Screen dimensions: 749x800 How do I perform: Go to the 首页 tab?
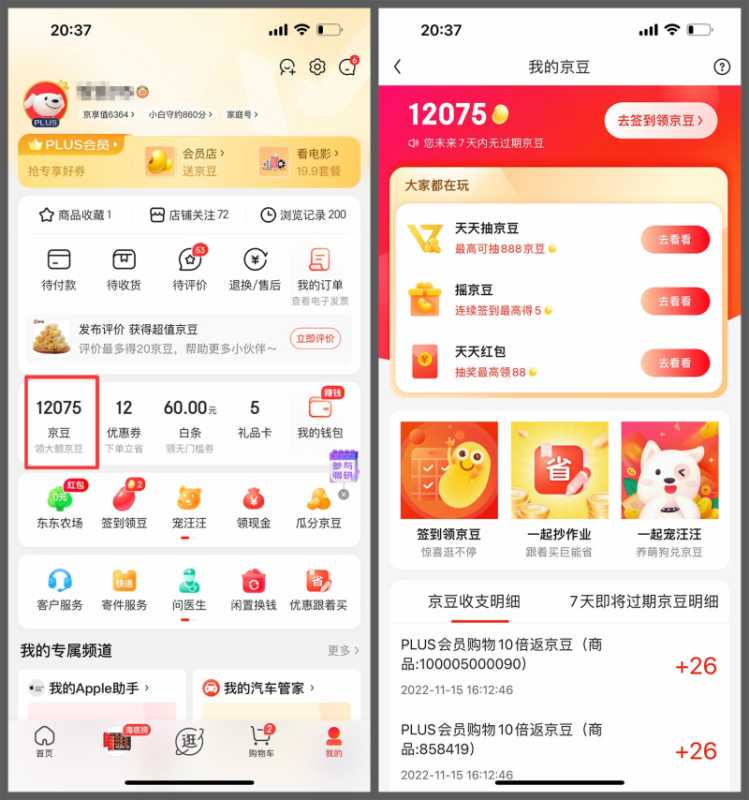pos(44,741)
